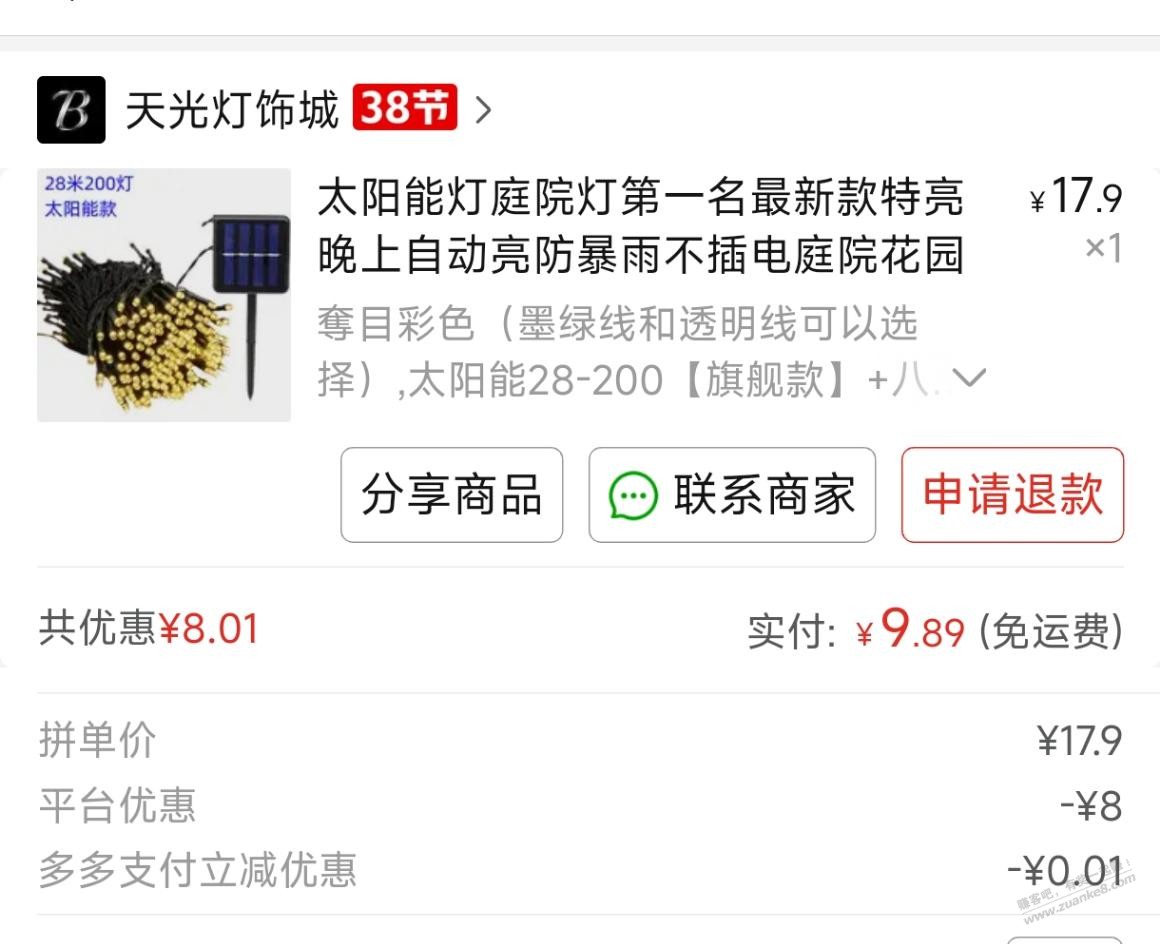
Task: Open the solar lights product thumbnail
Action: [164, 295]
